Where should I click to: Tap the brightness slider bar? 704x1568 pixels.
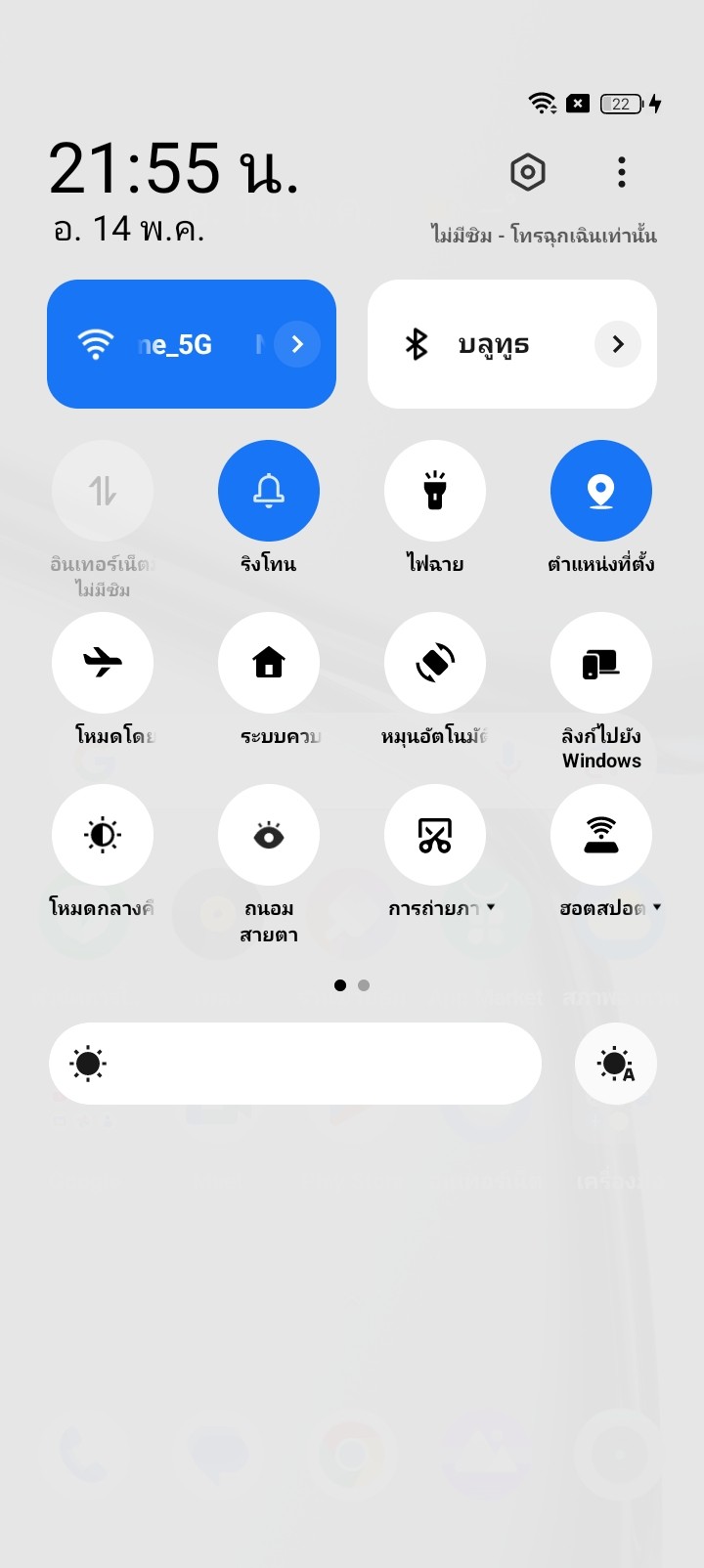[295, 1064]
